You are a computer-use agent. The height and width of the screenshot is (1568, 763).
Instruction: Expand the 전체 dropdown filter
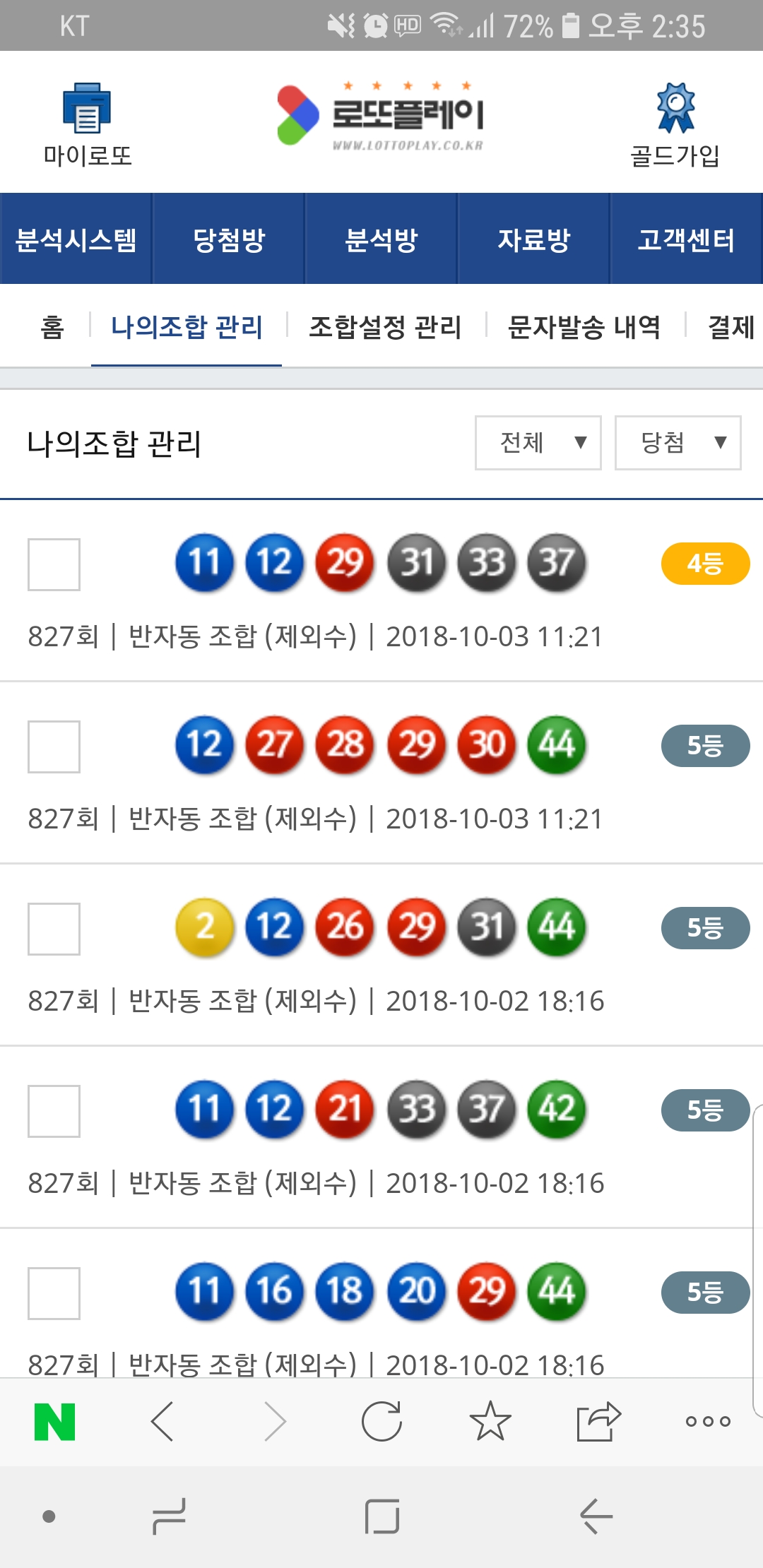538,443
